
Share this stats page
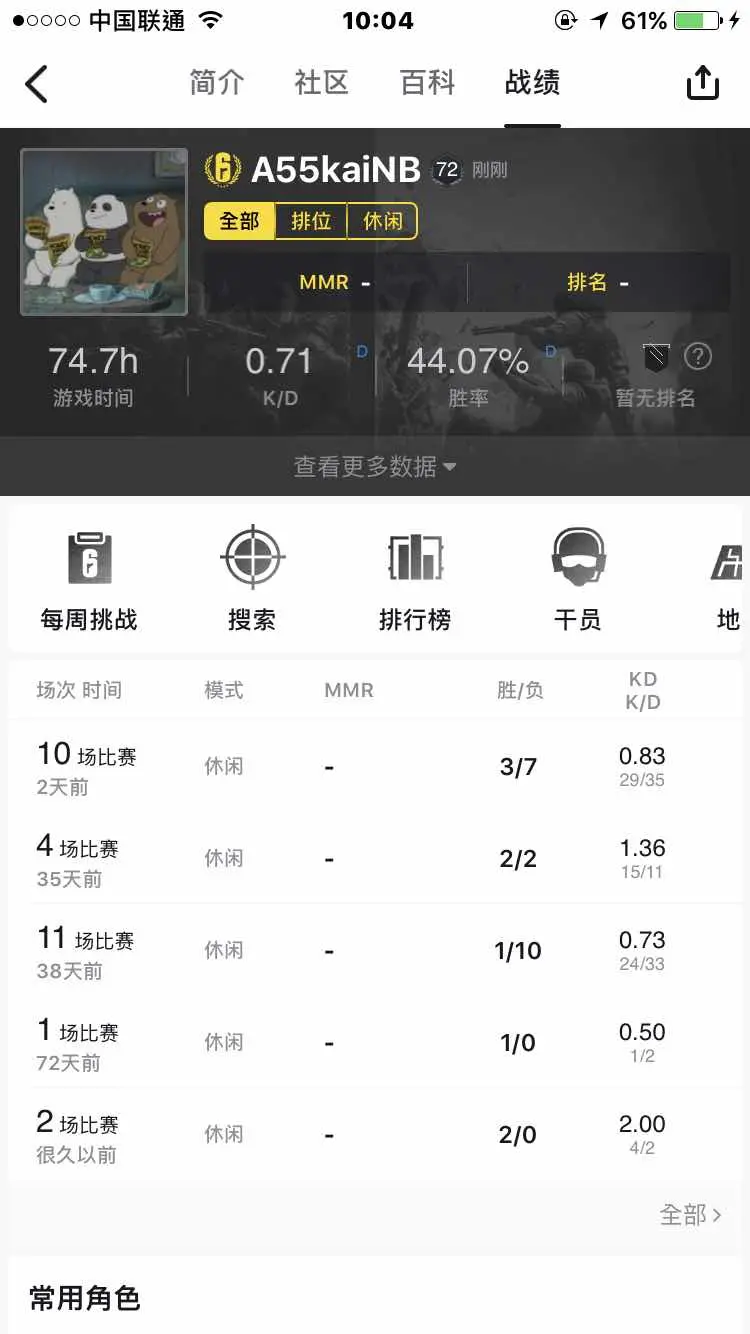(703, 83)
